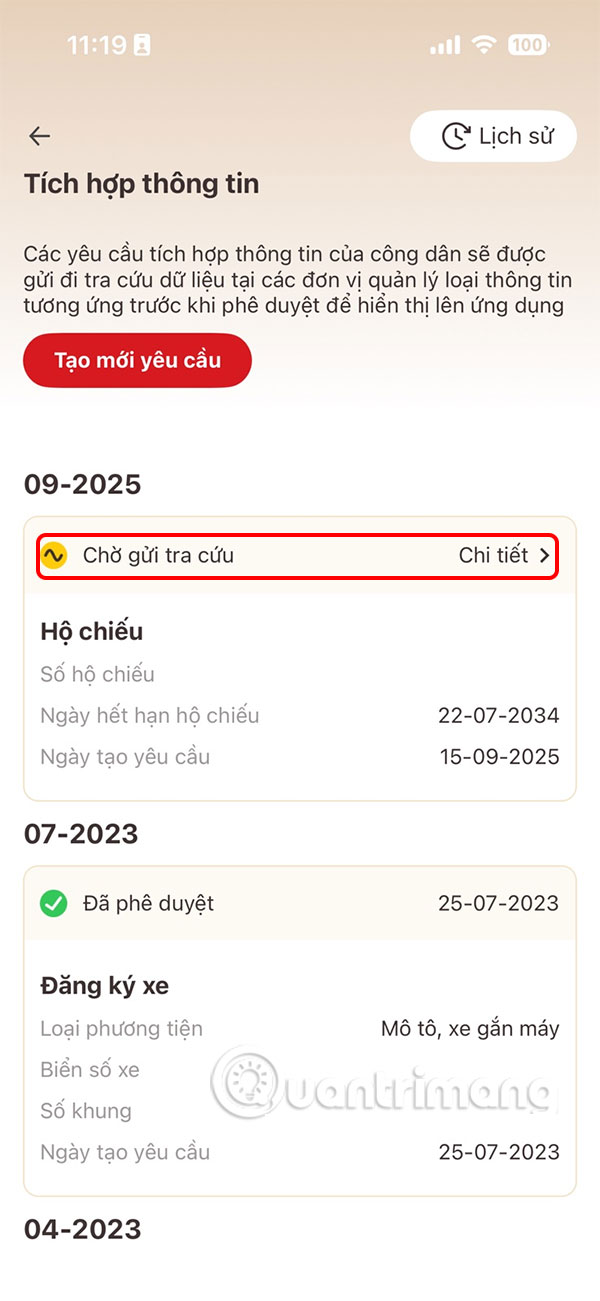Tap Tạo mới yêu cầu button

point(138,360)
